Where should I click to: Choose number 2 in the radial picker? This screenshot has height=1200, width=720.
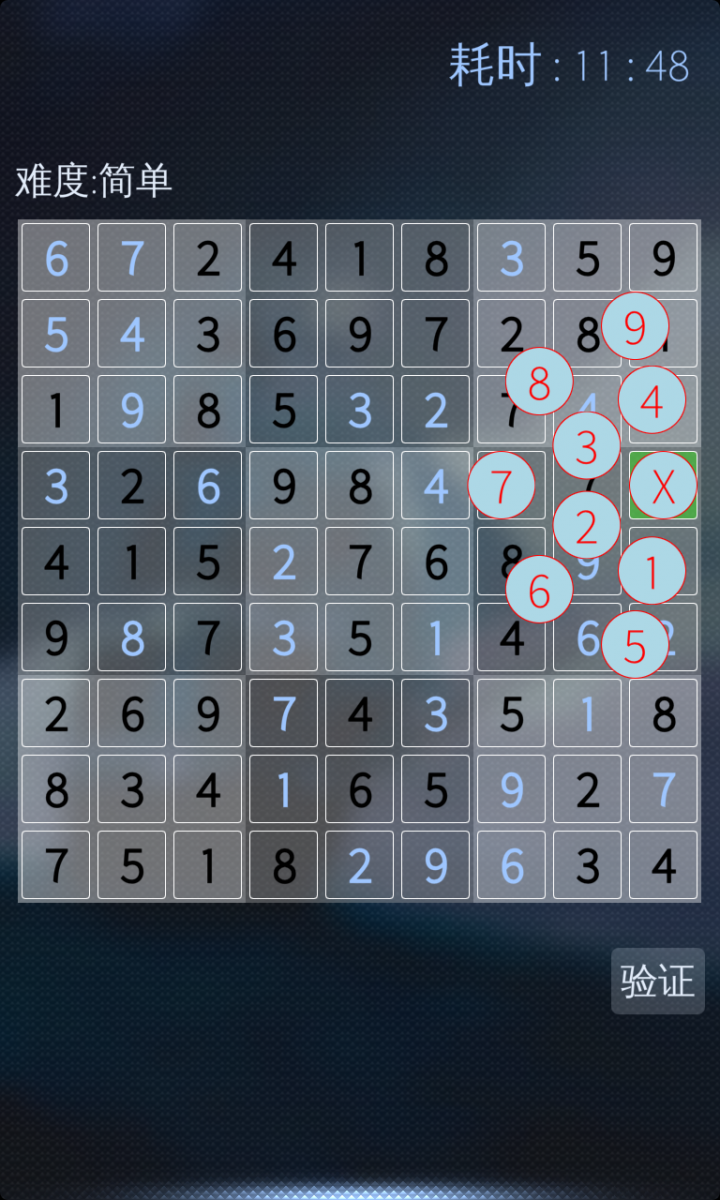586,526
